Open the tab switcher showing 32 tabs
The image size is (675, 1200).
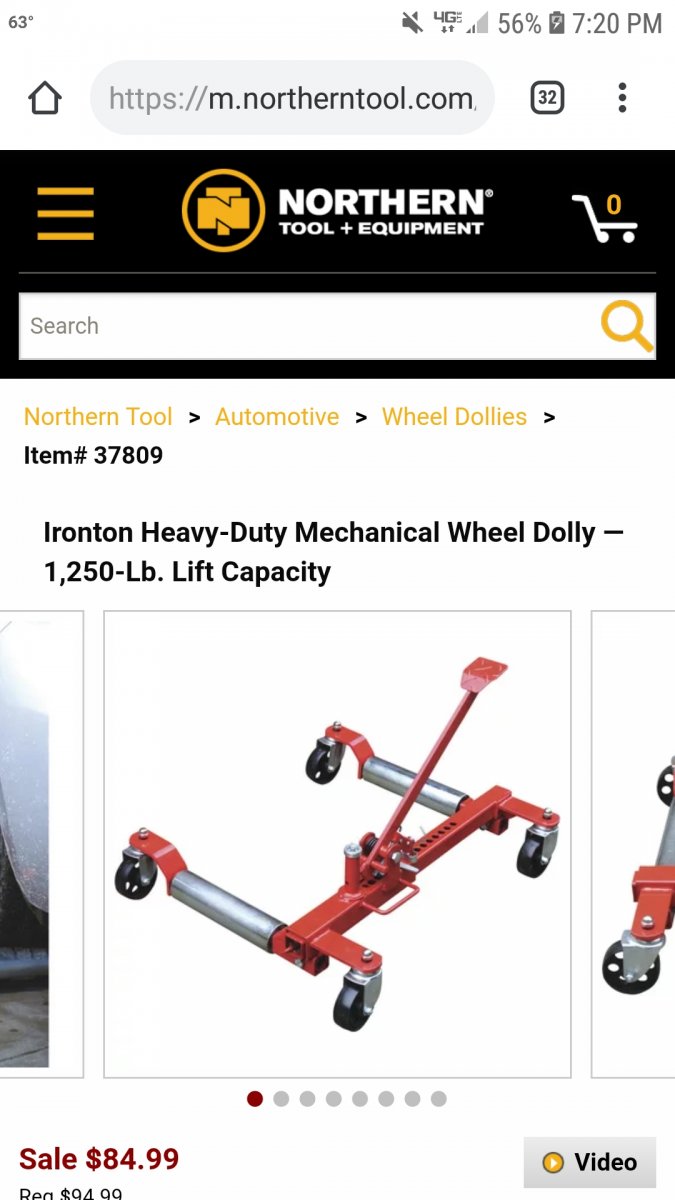click(547, 98)
